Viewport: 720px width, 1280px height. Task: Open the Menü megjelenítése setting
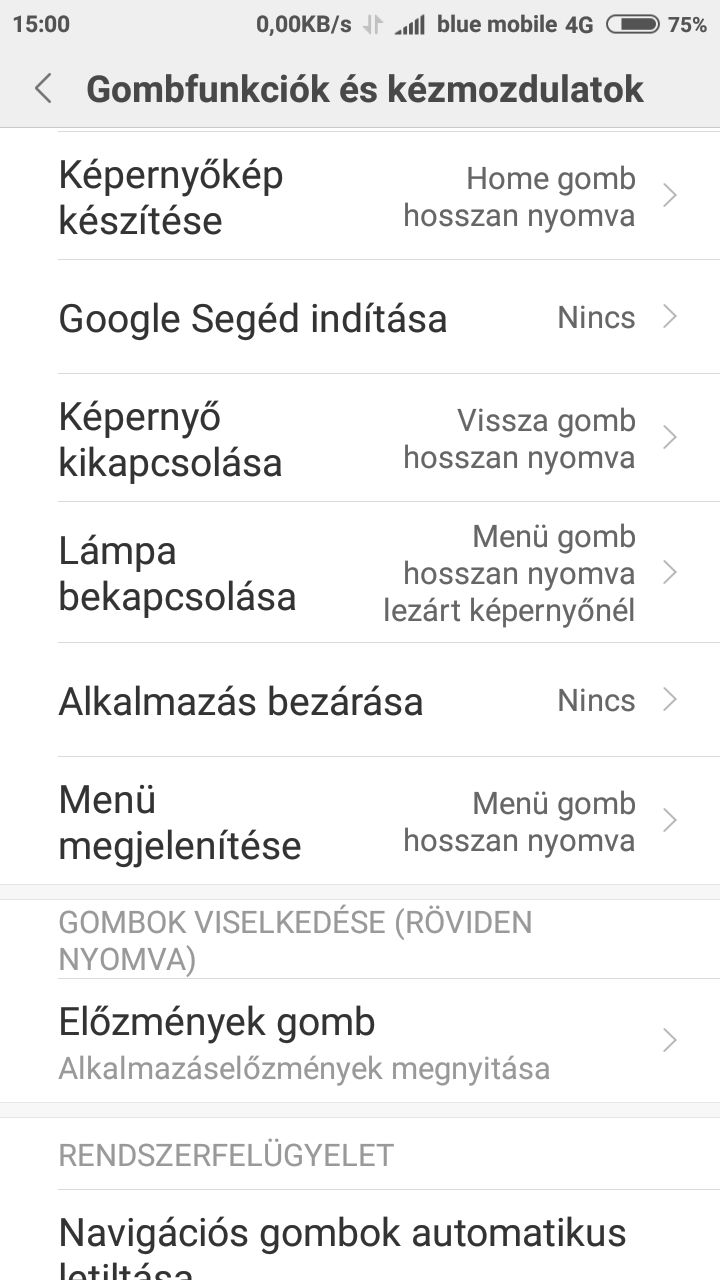(360, 821)
